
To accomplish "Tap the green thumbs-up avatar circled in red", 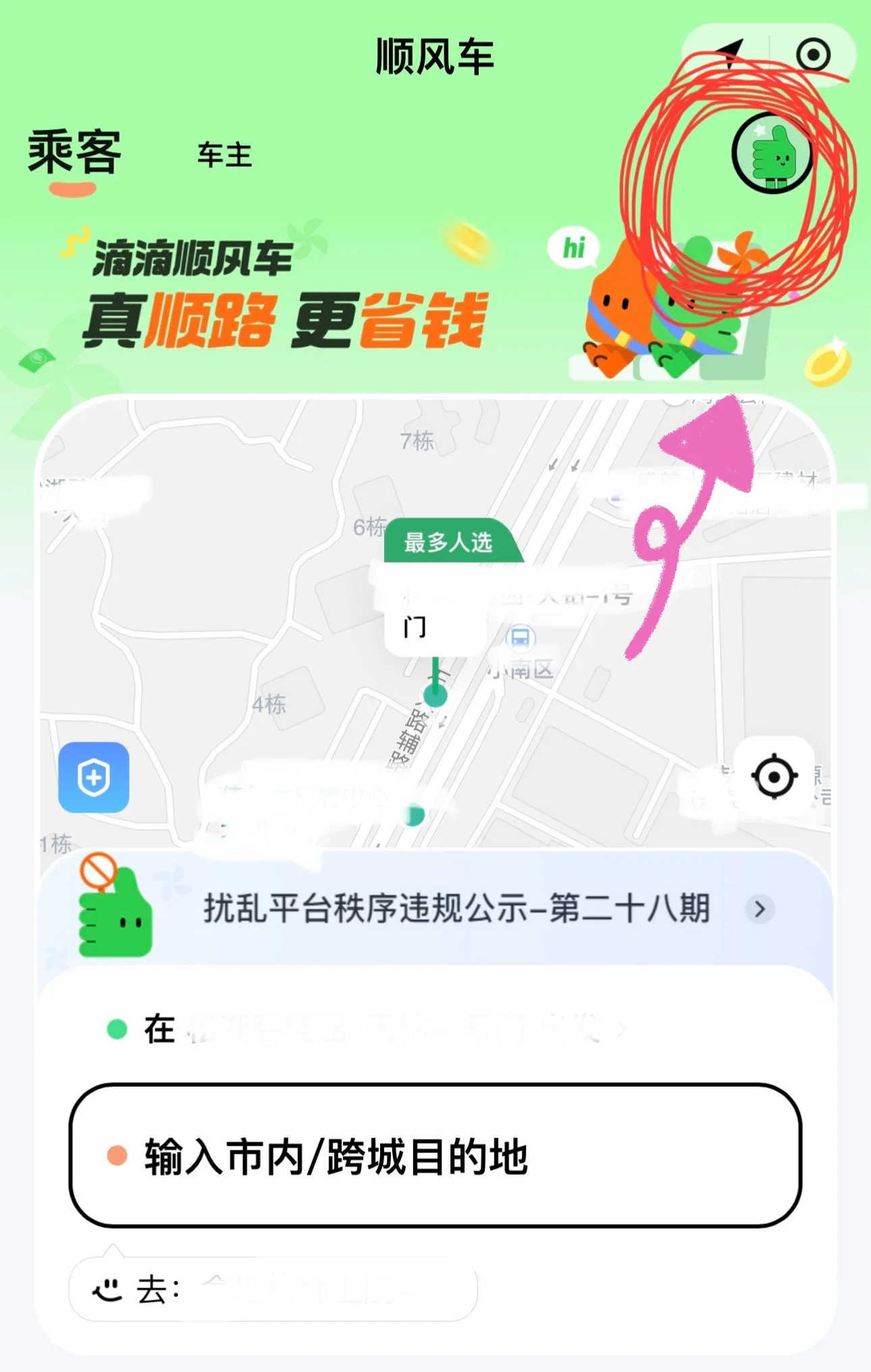I will click(x=771, y=151).
